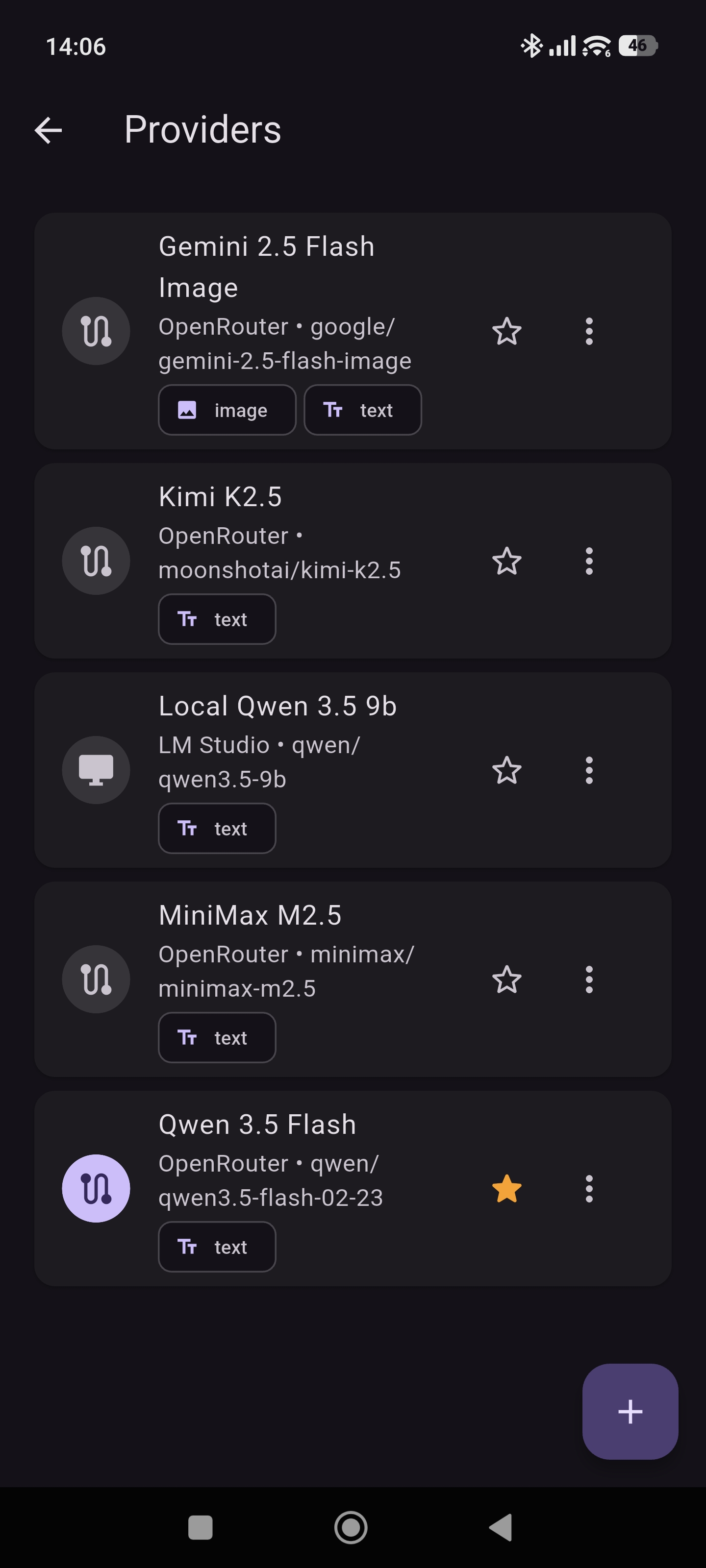Tap the OpenRouter avatar on the Kimi K2.5 card
Screen dimensions: 706x1568
tap(96, 561)
